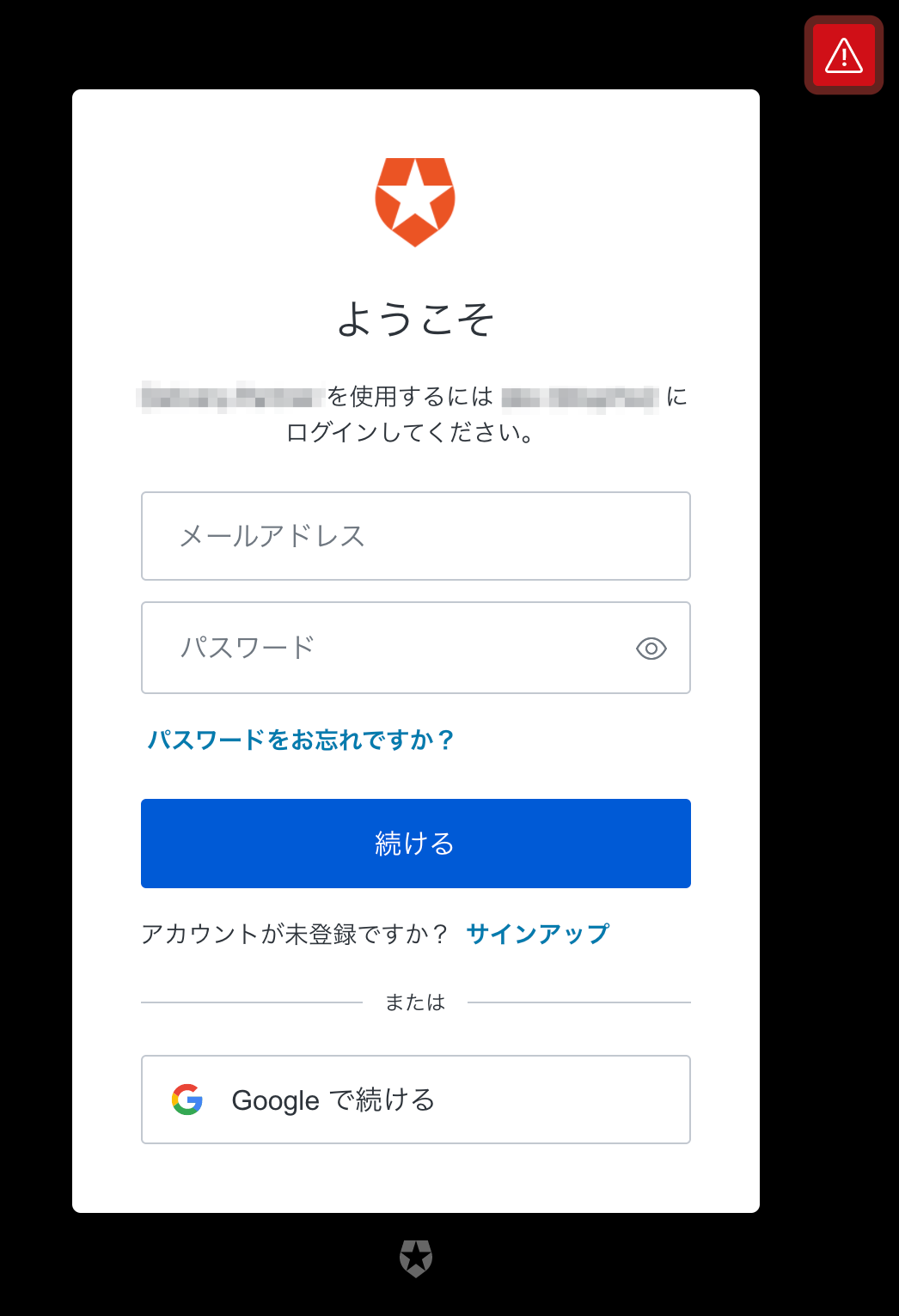The height and width of the screenshot is (1316, 899).
Task: Open the サインアップ sign-up link
Action: (538, 934)
